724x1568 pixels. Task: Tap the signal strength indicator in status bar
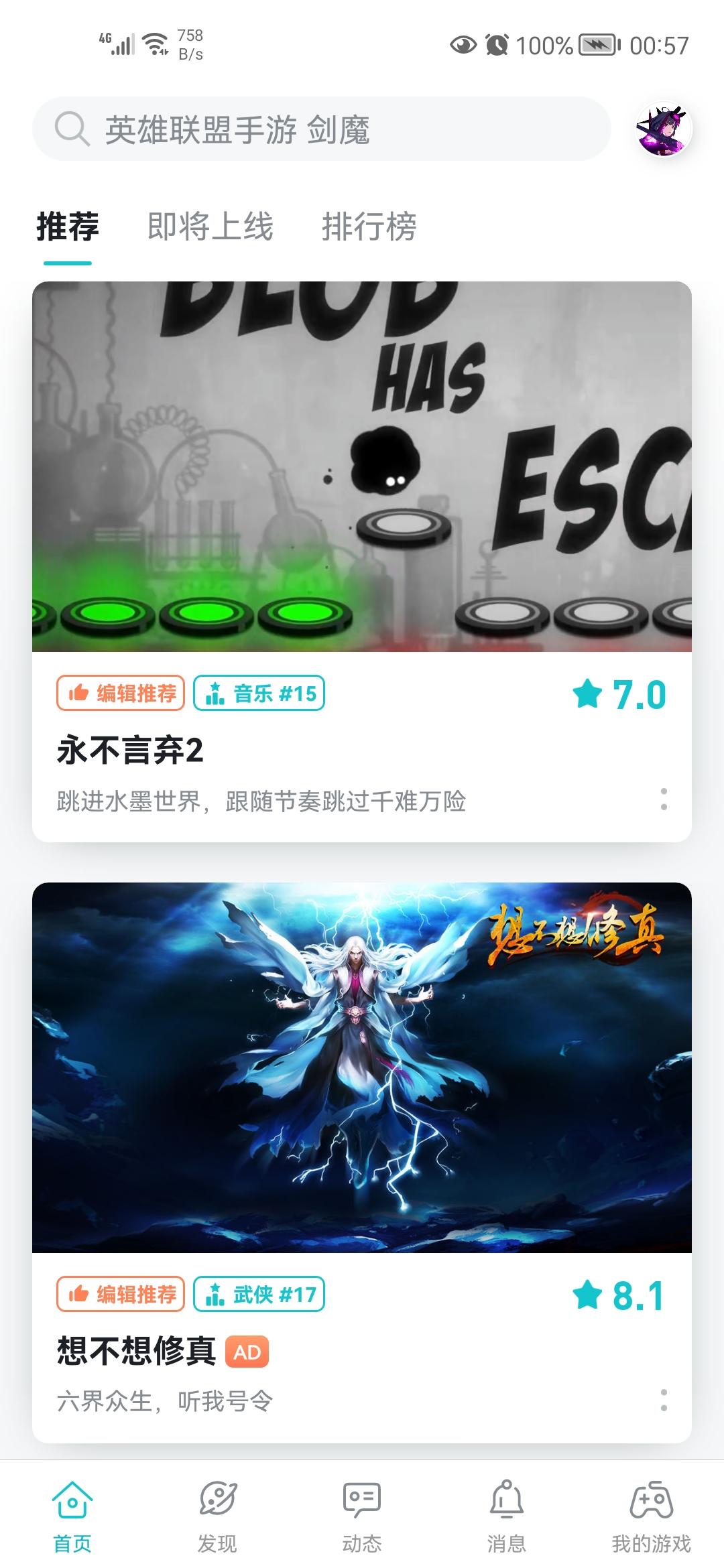pos(125,43)
